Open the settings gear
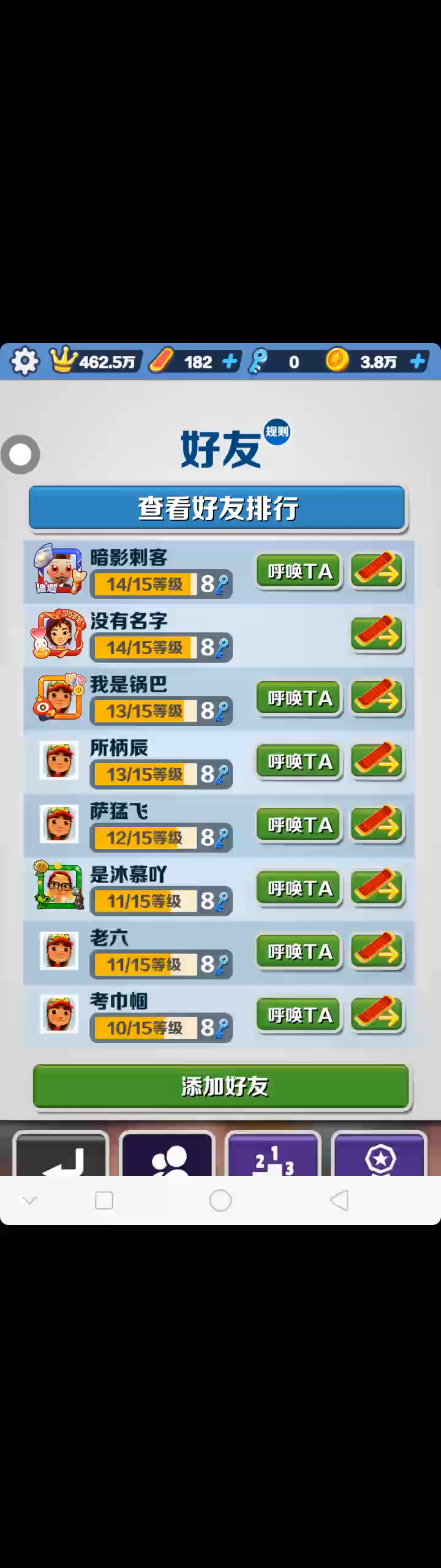 24,361
